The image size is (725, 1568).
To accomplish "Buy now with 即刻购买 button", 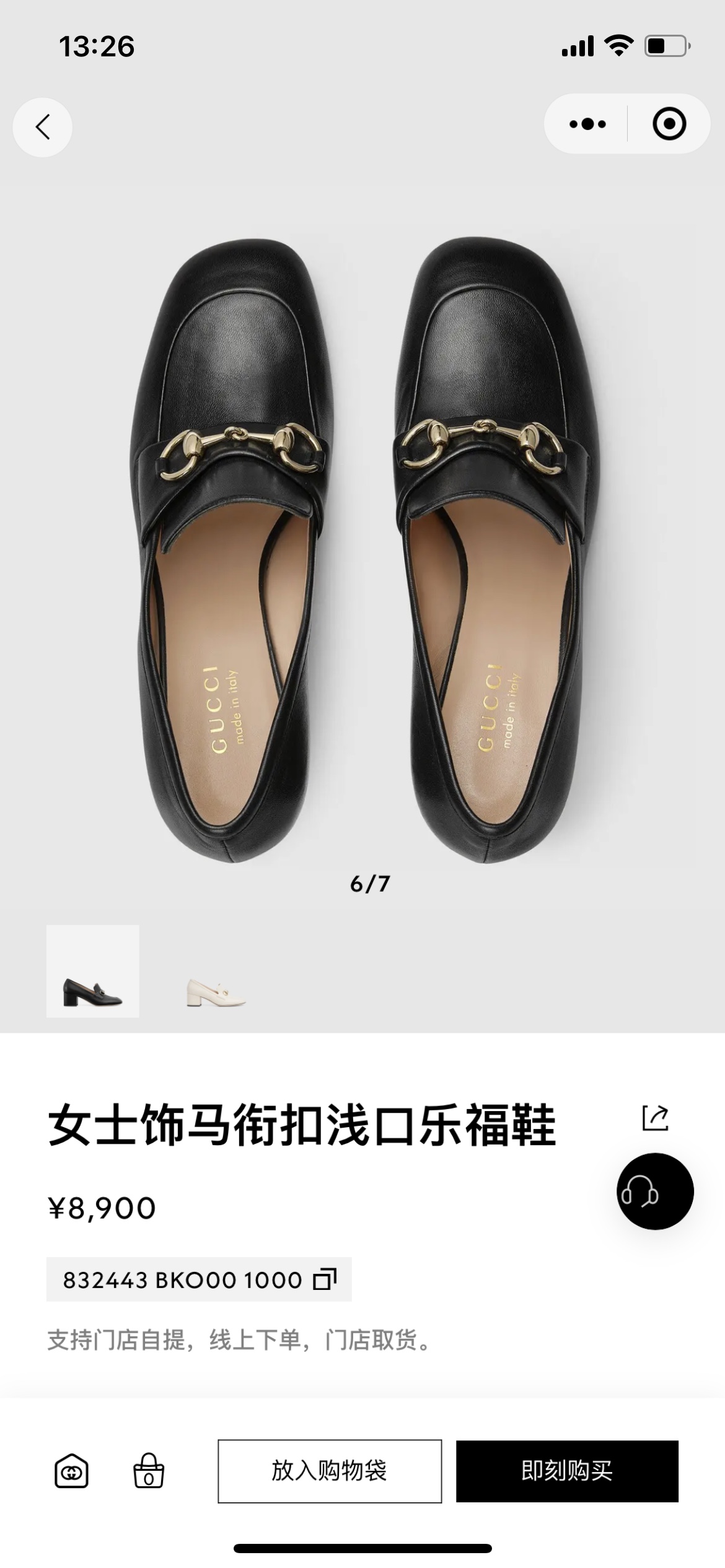I will (x=567, y=1471).
